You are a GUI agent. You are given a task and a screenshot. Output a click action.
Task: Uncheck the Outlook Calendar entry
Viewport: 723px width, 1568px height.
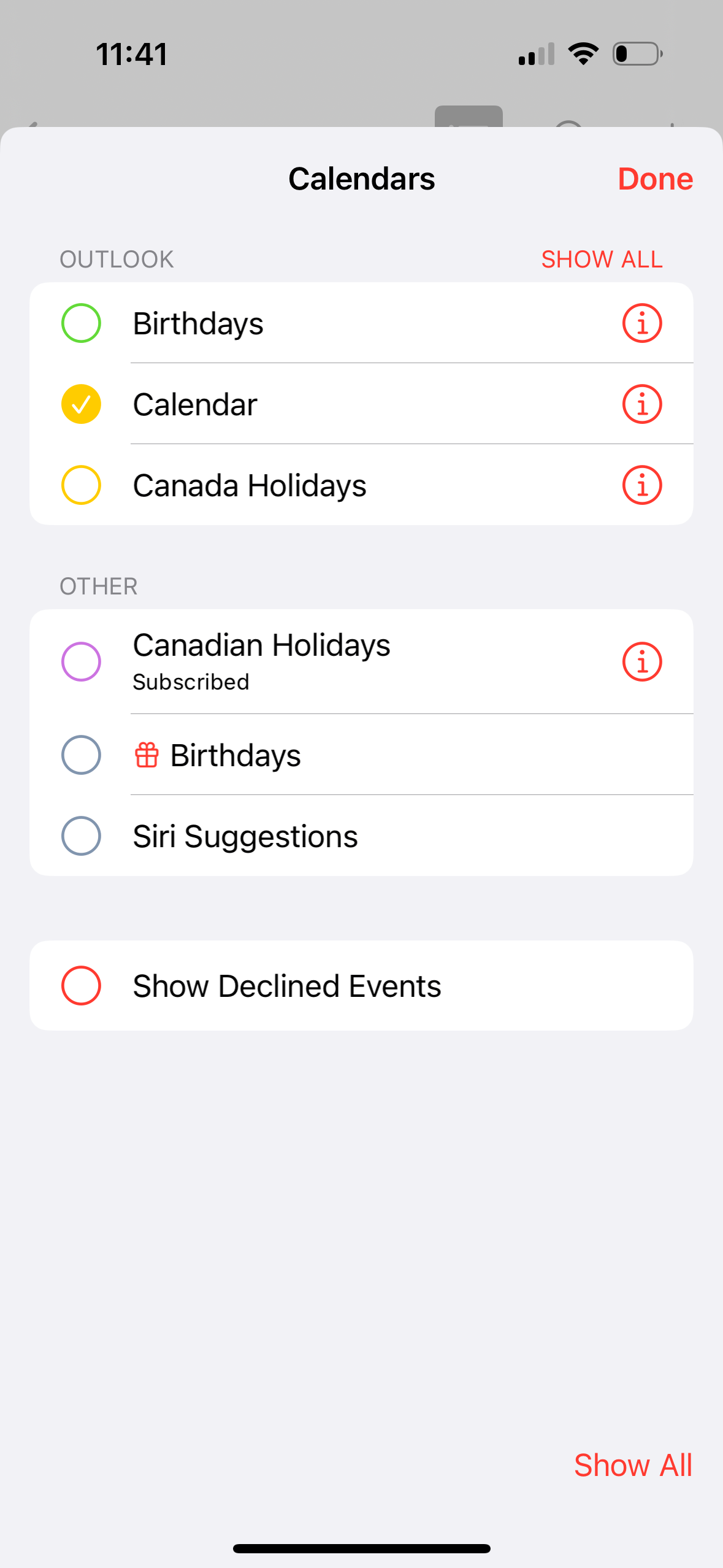pyautogui.click(x=81, y=404)
